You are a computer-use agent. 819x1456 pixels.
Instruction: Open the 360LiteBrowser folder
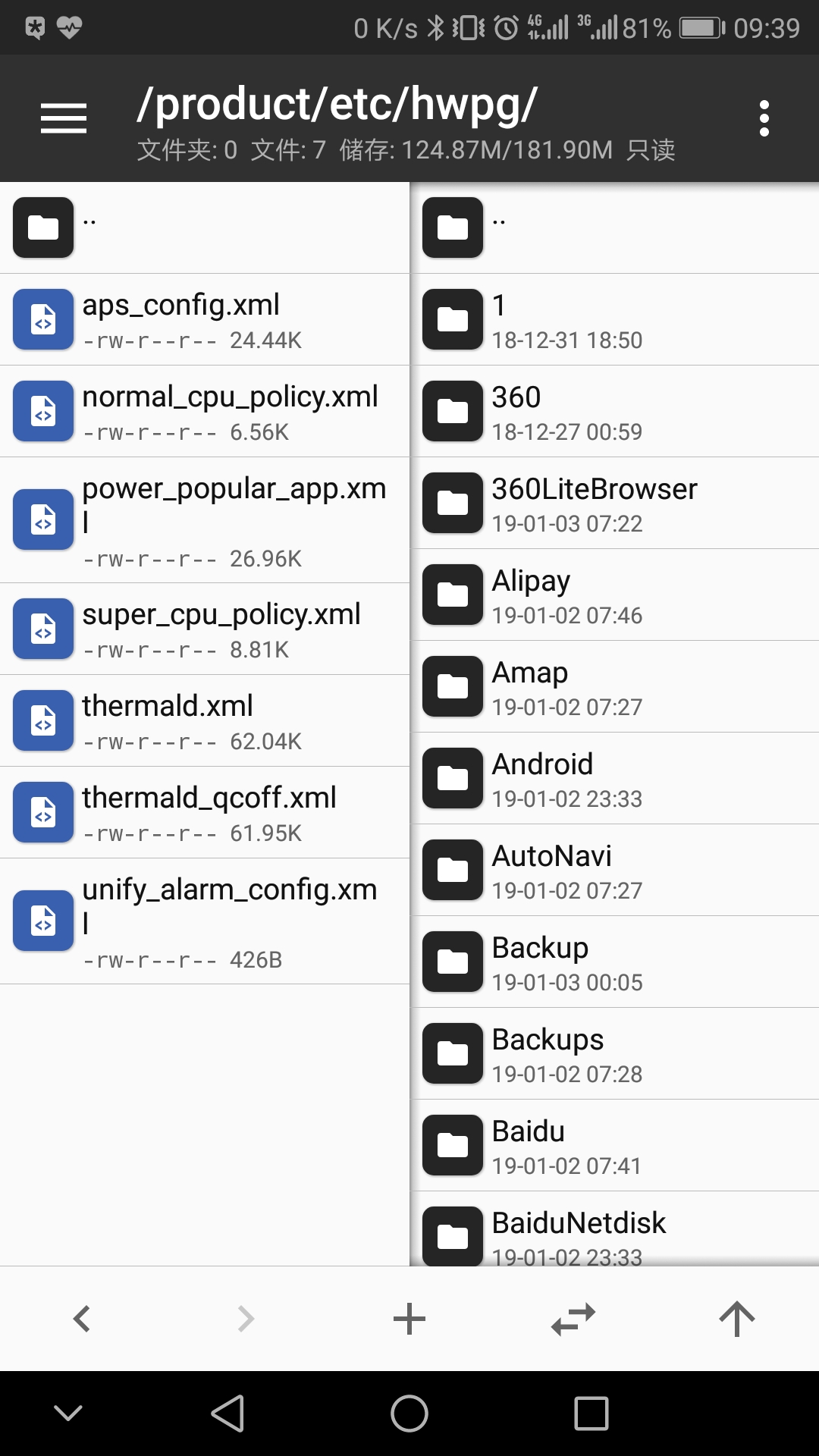615,503
